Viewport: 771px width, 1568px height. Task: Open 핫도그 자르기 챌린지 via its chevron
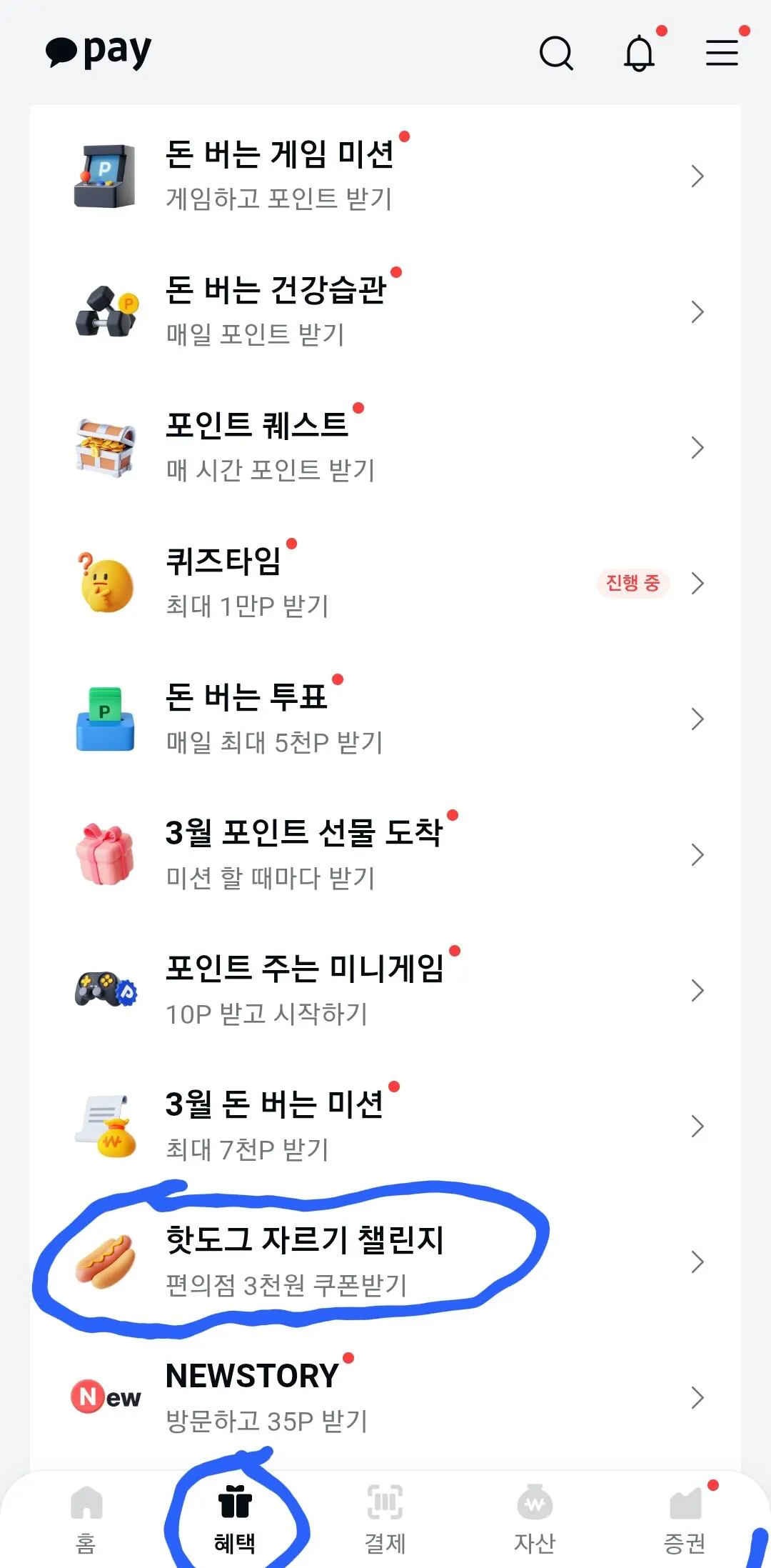696,1262
